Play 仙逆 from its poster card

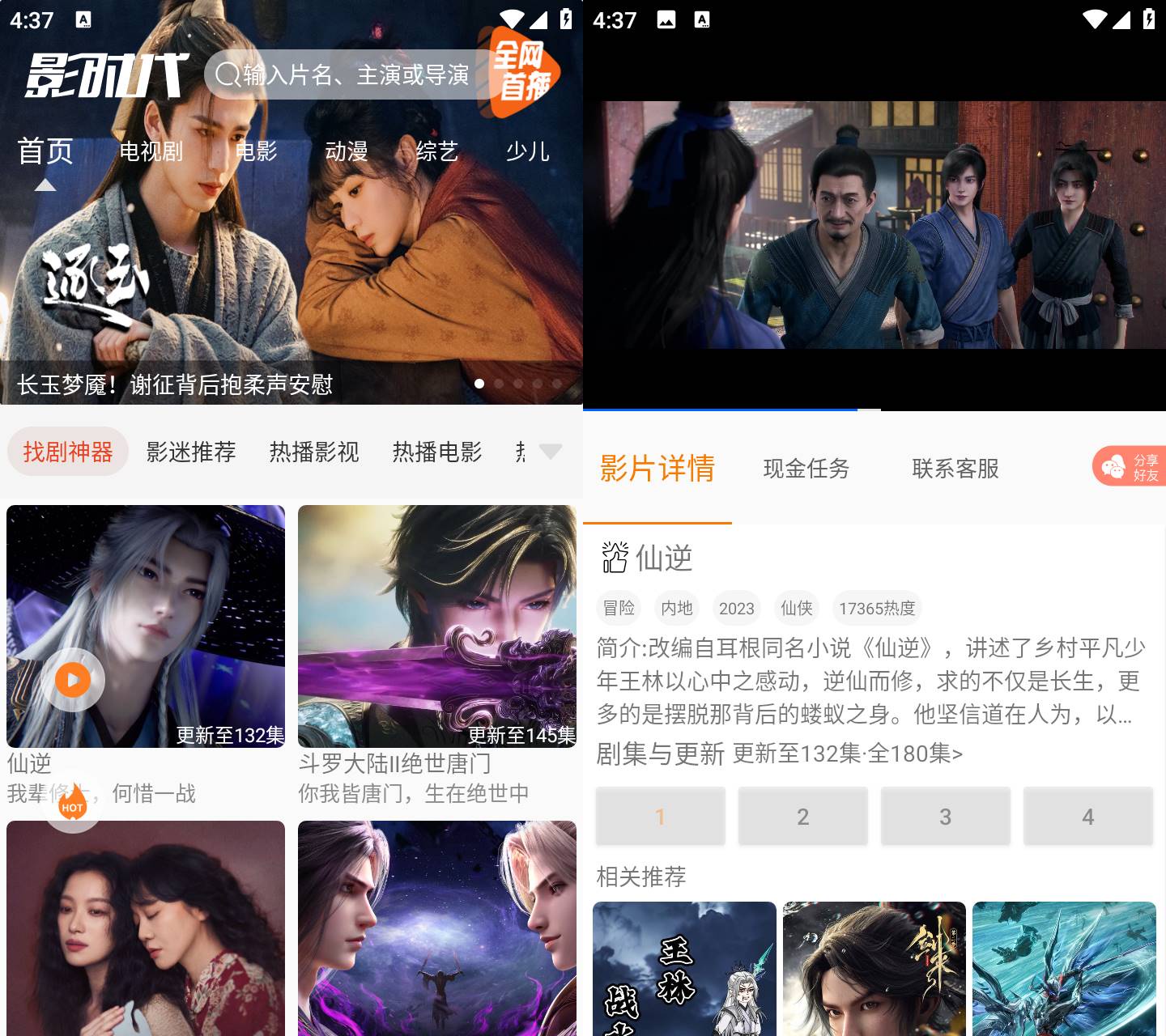[x=73, y=680]
